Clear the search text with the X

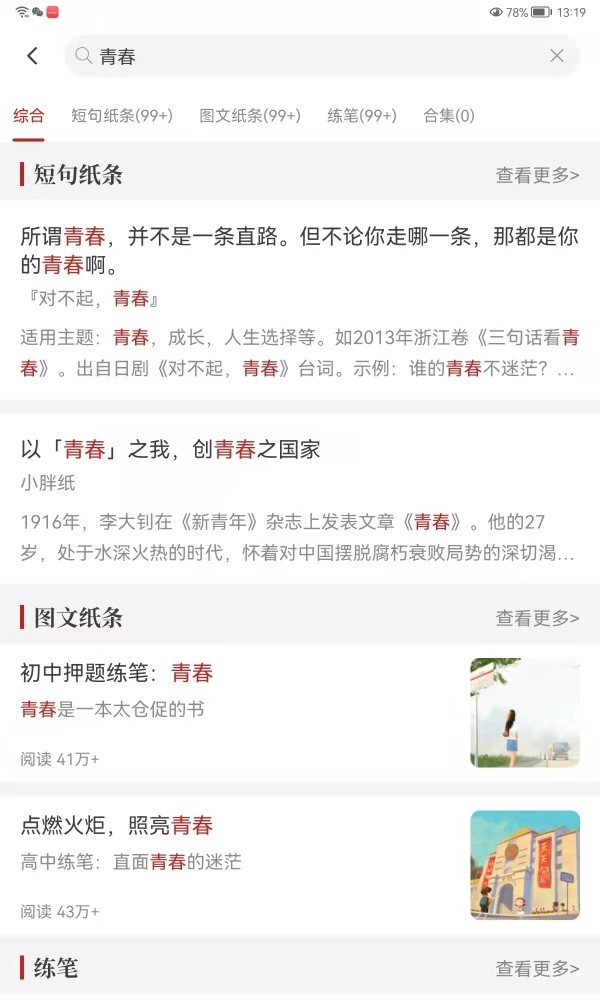557,56
